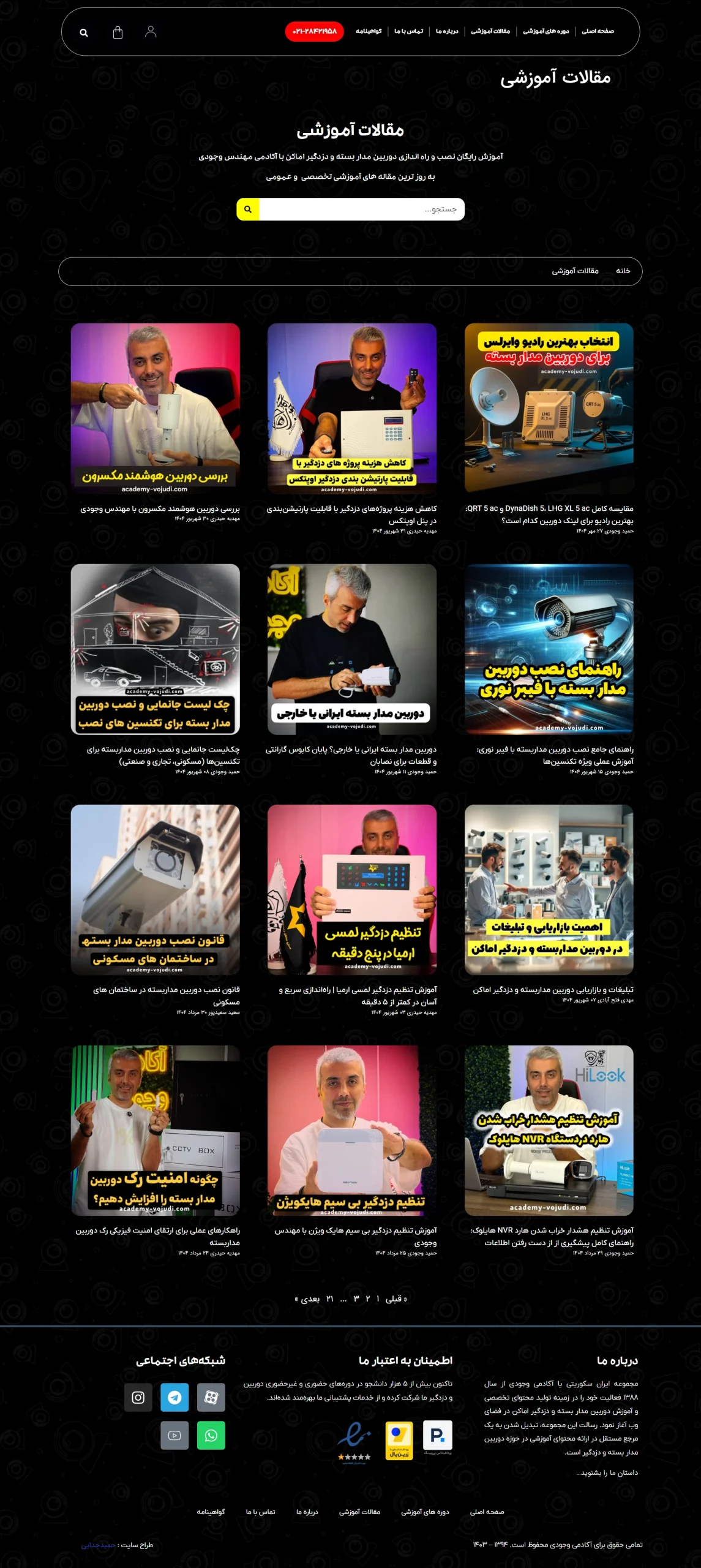Open تماس با ما in top menu
This screenshot has width=701, height=1568.
coord(408,31)
